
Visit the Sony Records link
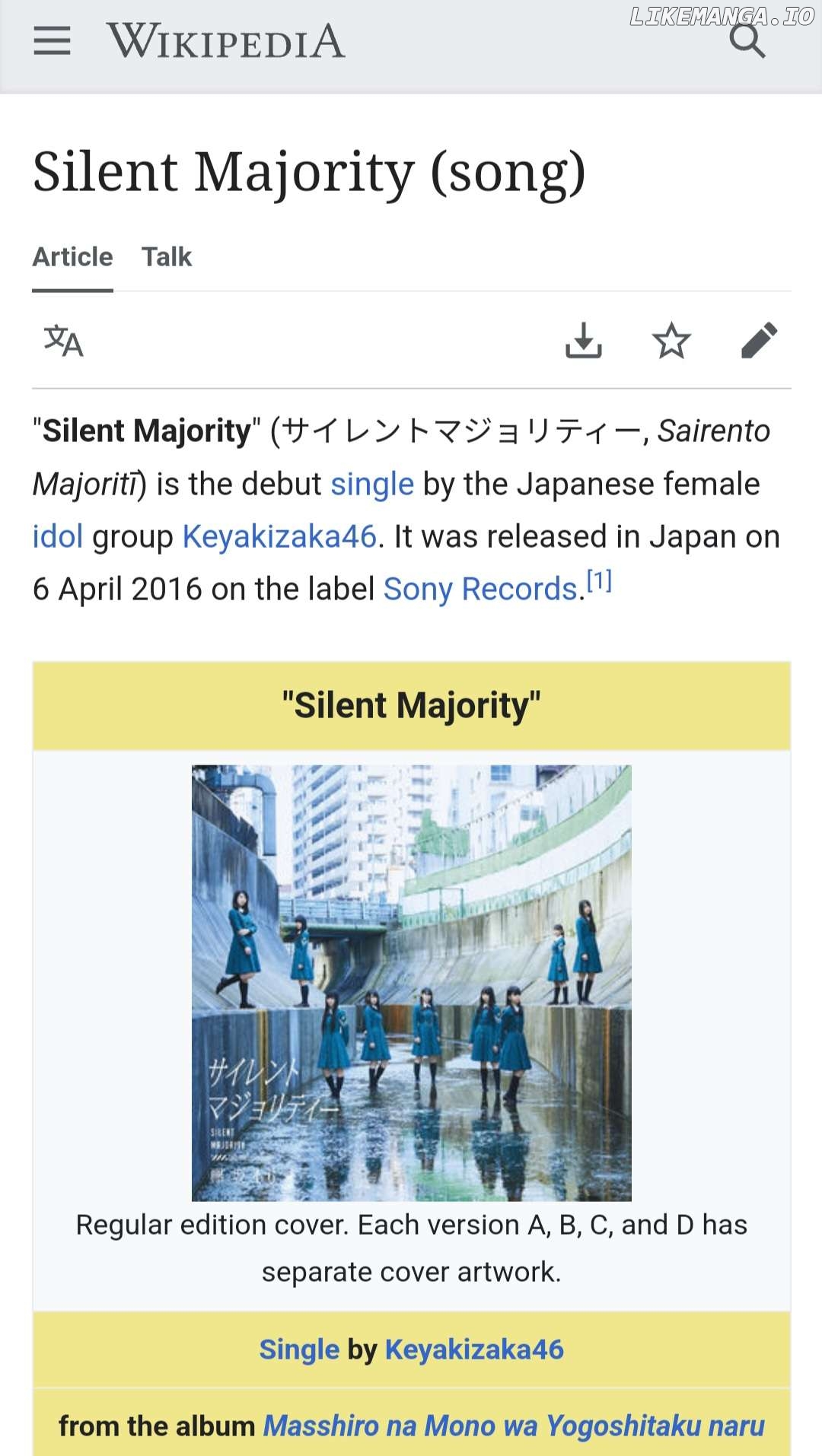click(x=480, y=590)
